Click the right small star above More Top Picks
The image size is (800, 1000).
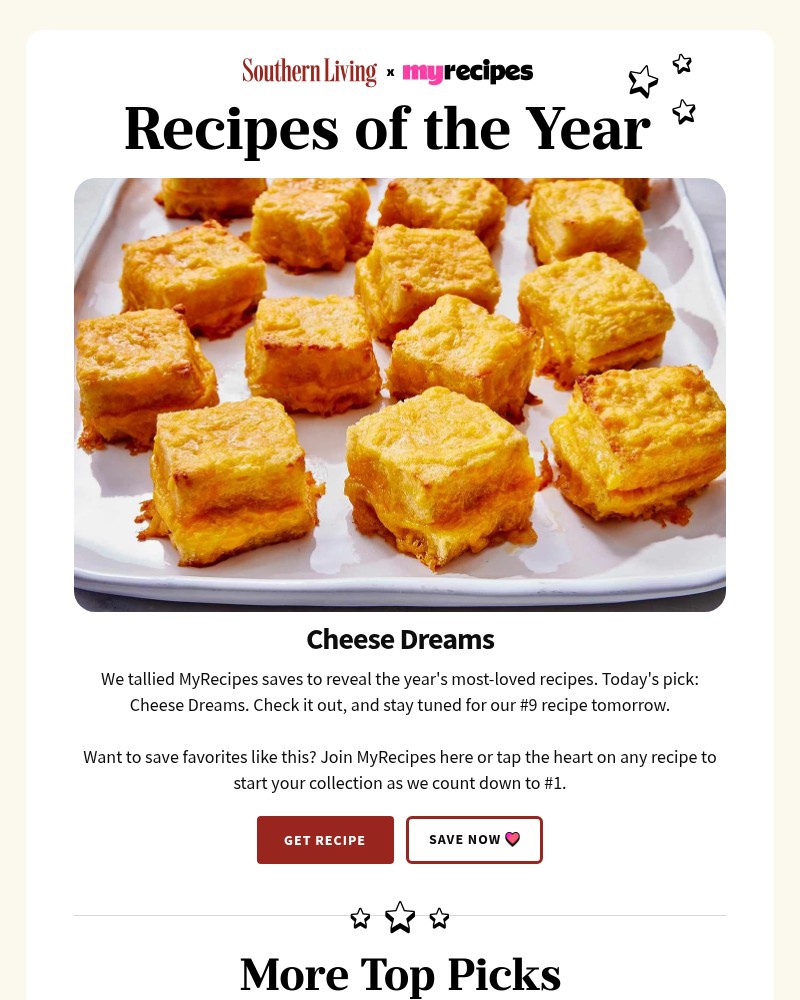point(439,917)
